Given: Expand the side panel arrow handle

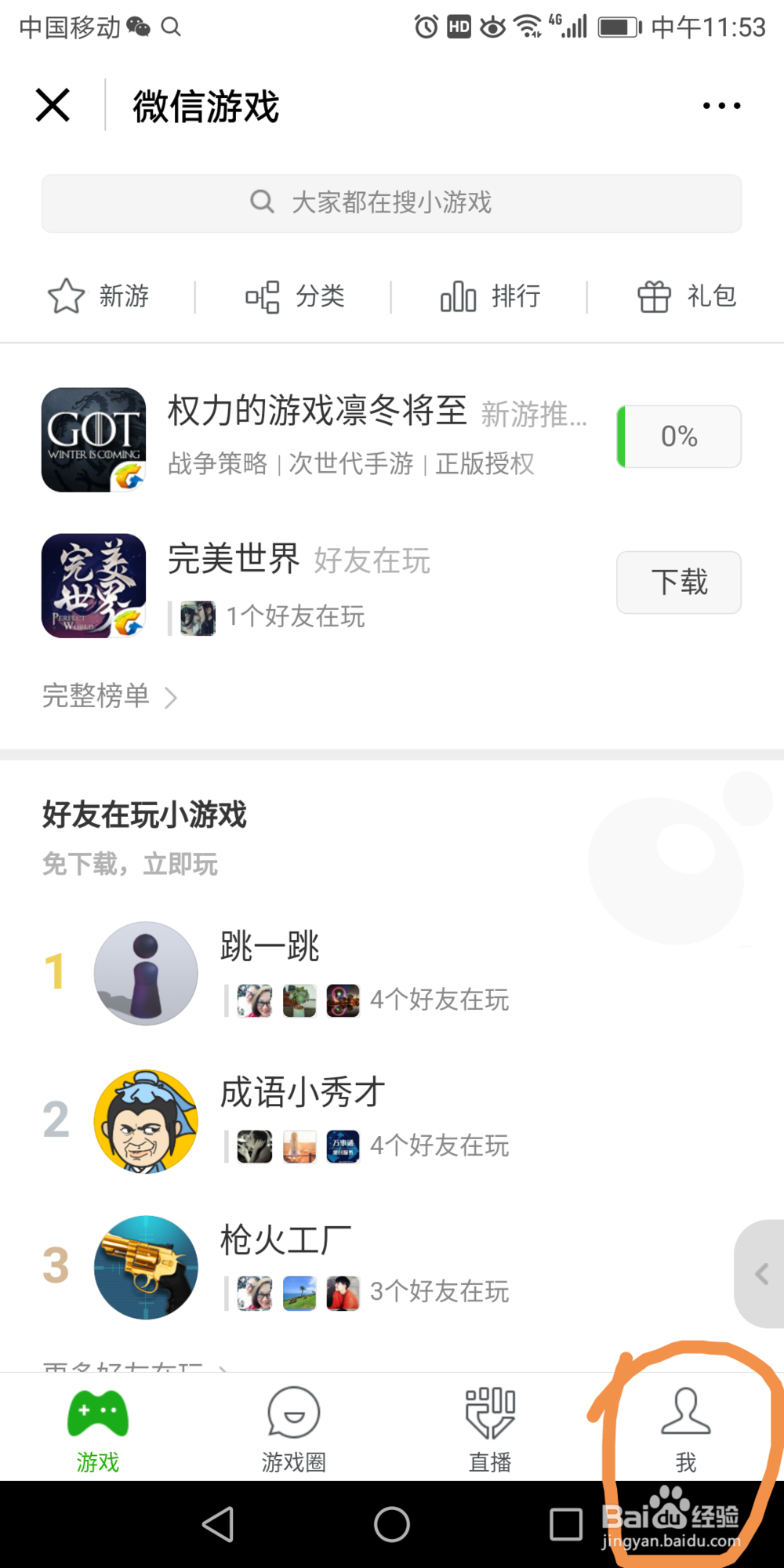Looking at the screenshot, I should [x=760, y=1274].
